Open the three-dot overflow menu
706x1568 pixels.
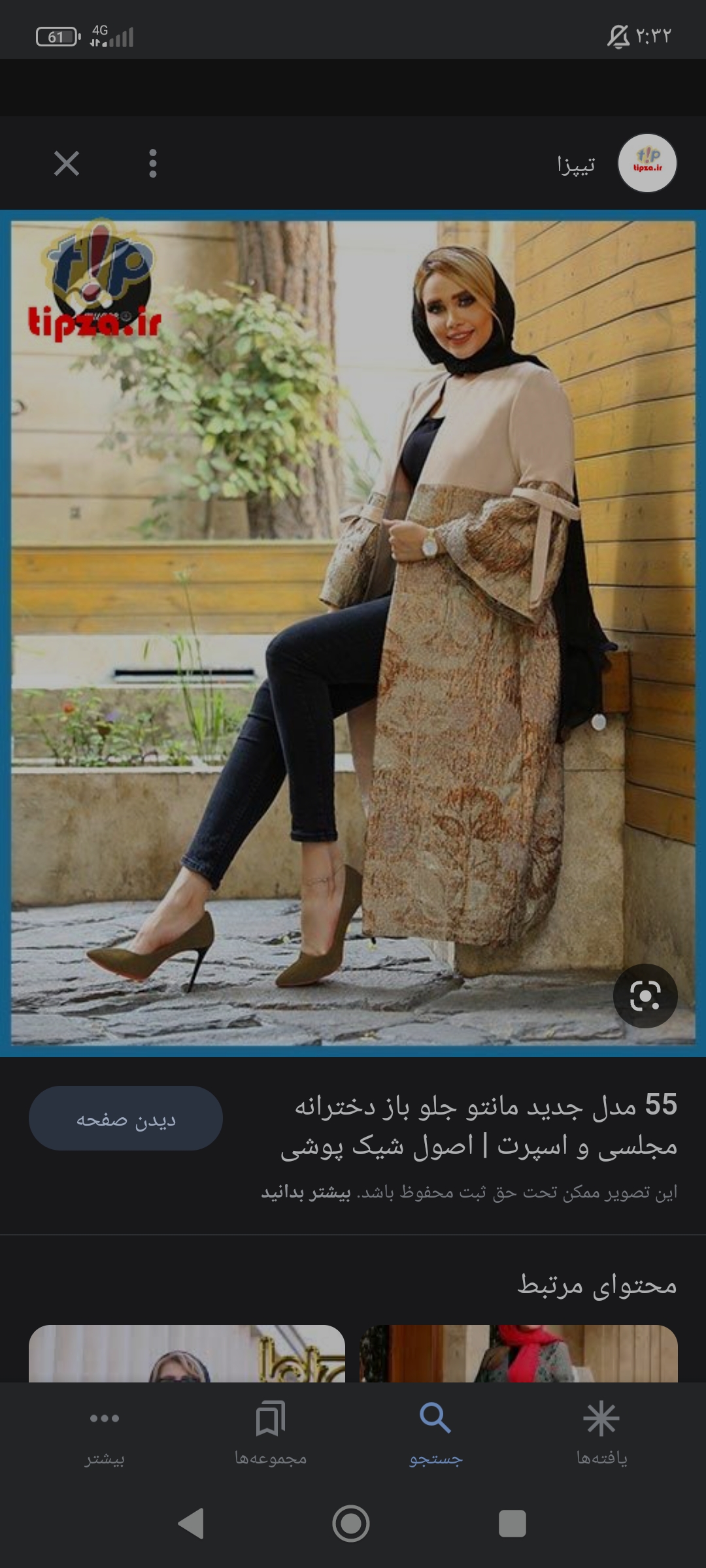(152, 163)
